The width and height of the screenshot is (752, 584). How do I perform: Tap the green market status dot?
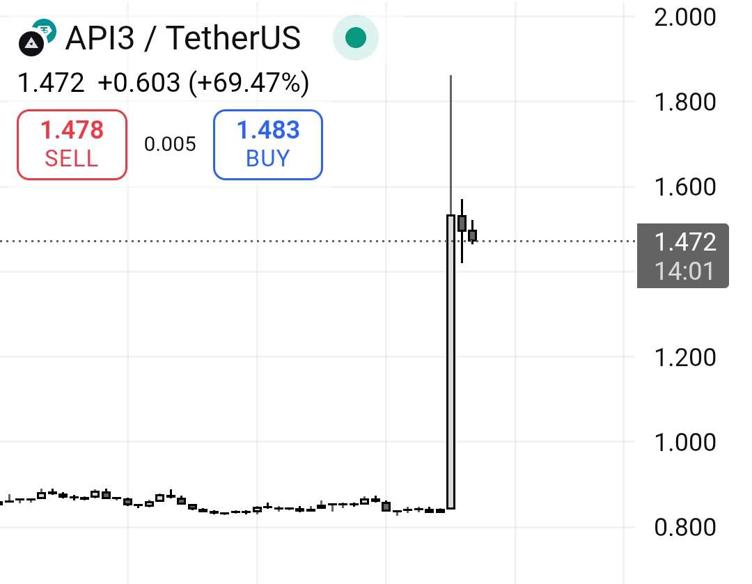pyautogui.click(x=355, y=39)
